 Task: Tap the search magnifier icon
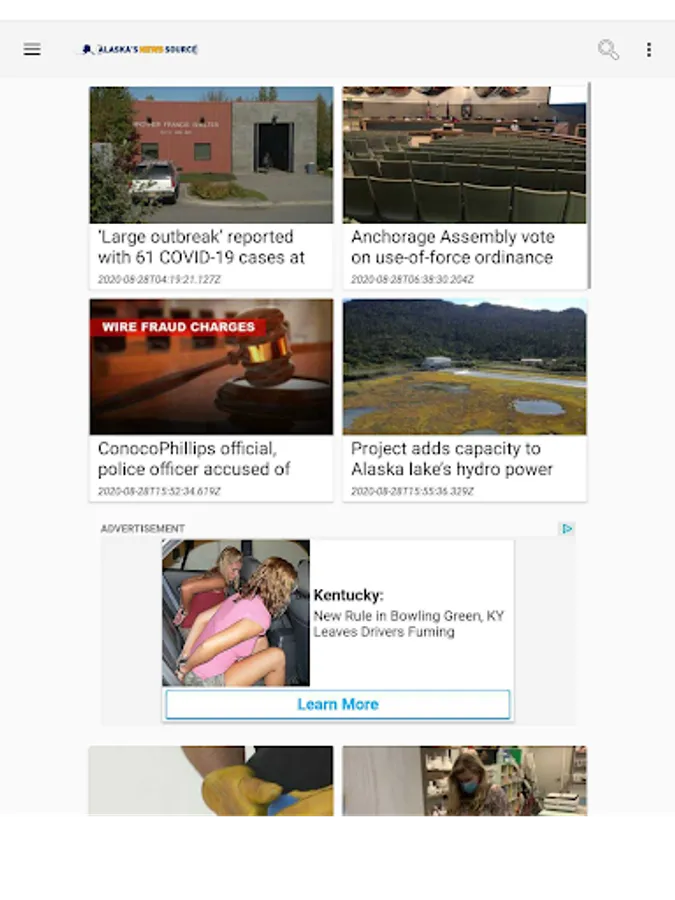pyautogui.click(x=608, y=49)
